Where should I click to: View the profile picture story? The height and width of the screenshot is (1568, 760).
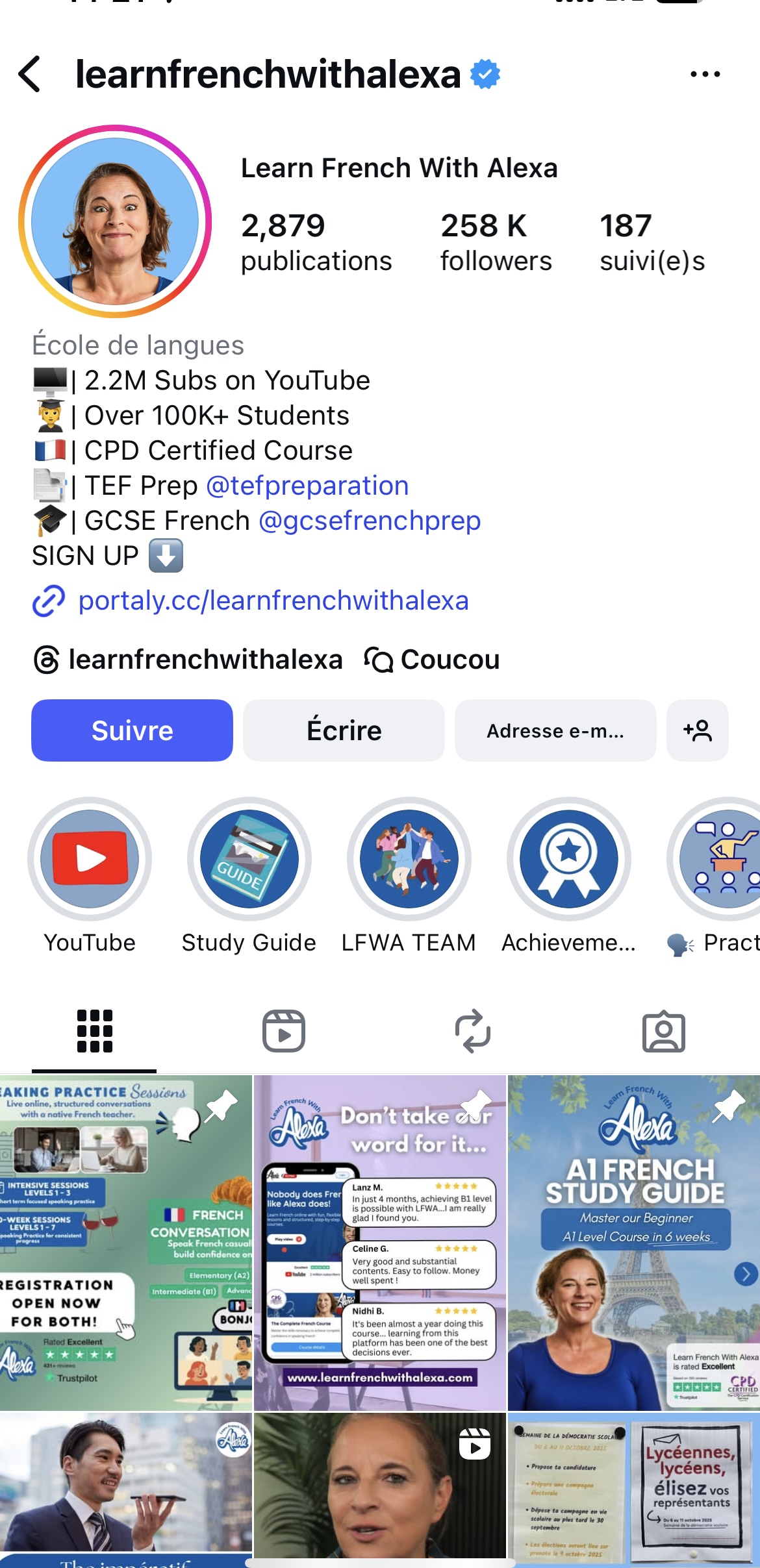(x=116, y=221)
